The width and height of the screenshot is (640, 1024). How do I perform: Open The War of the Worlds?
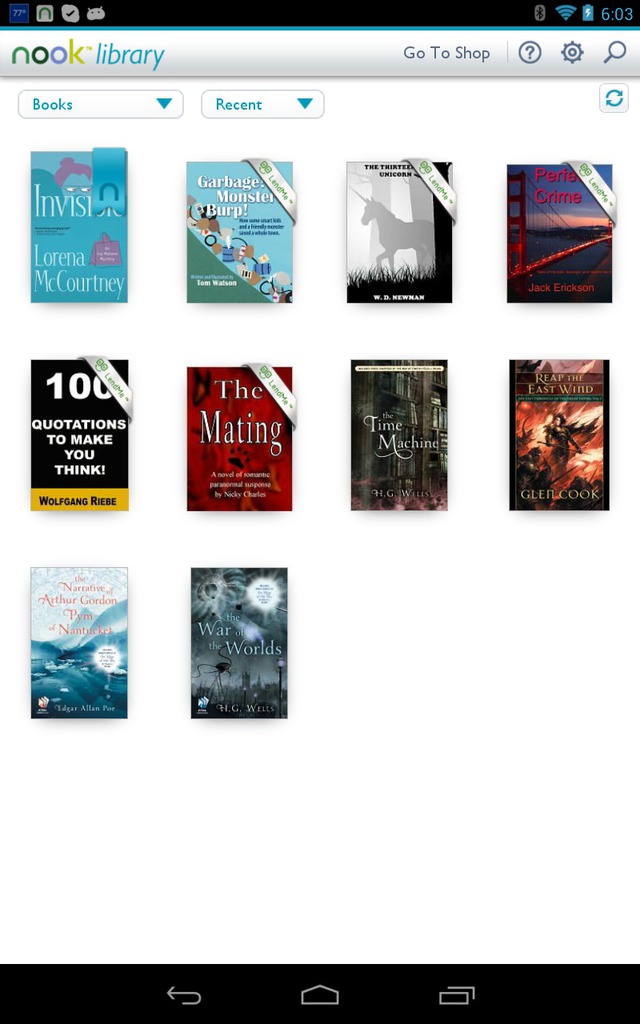[239, 643]
